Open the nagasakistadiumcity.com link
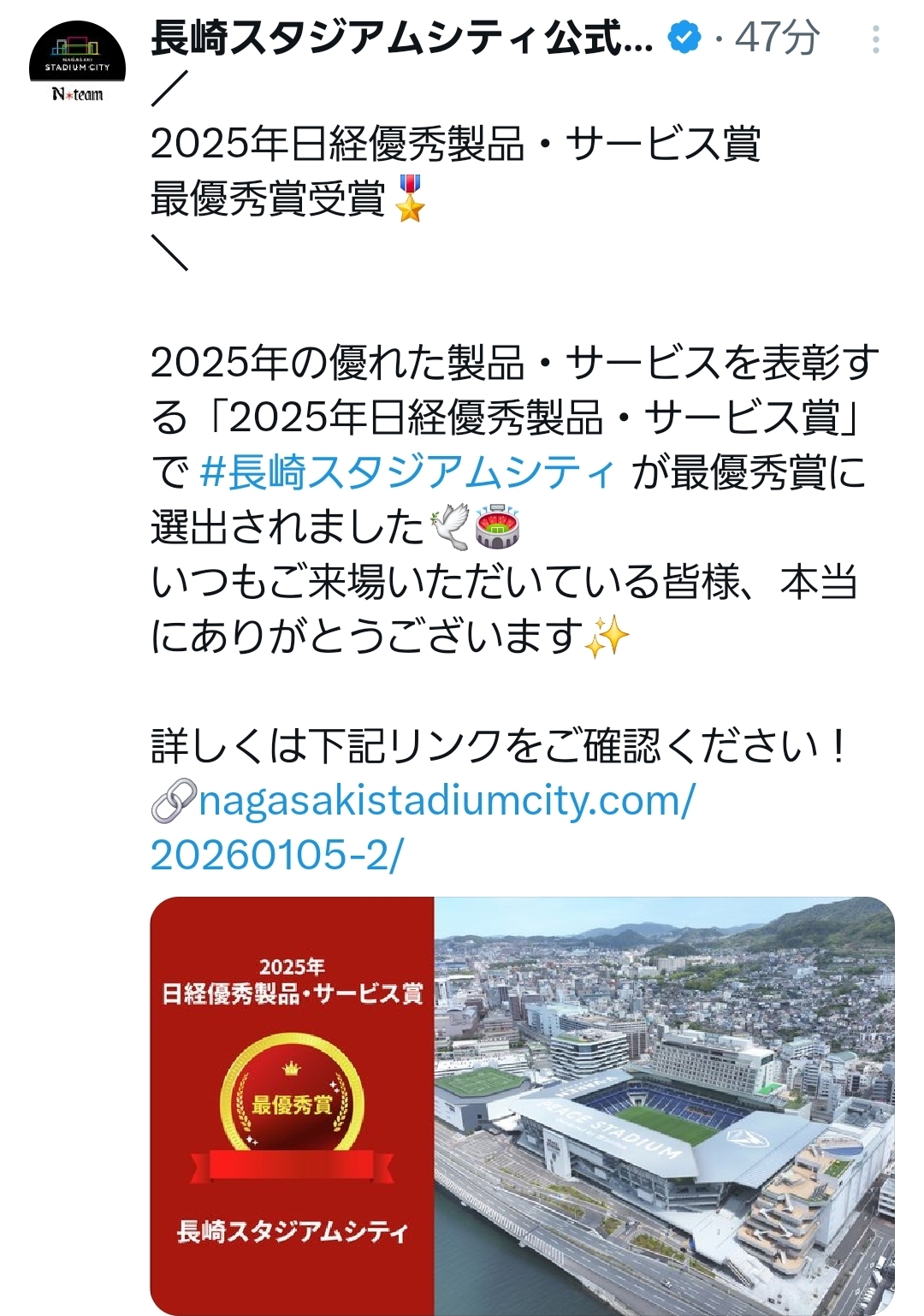Viewport: 924px width, 1316px height. point(445,802)
